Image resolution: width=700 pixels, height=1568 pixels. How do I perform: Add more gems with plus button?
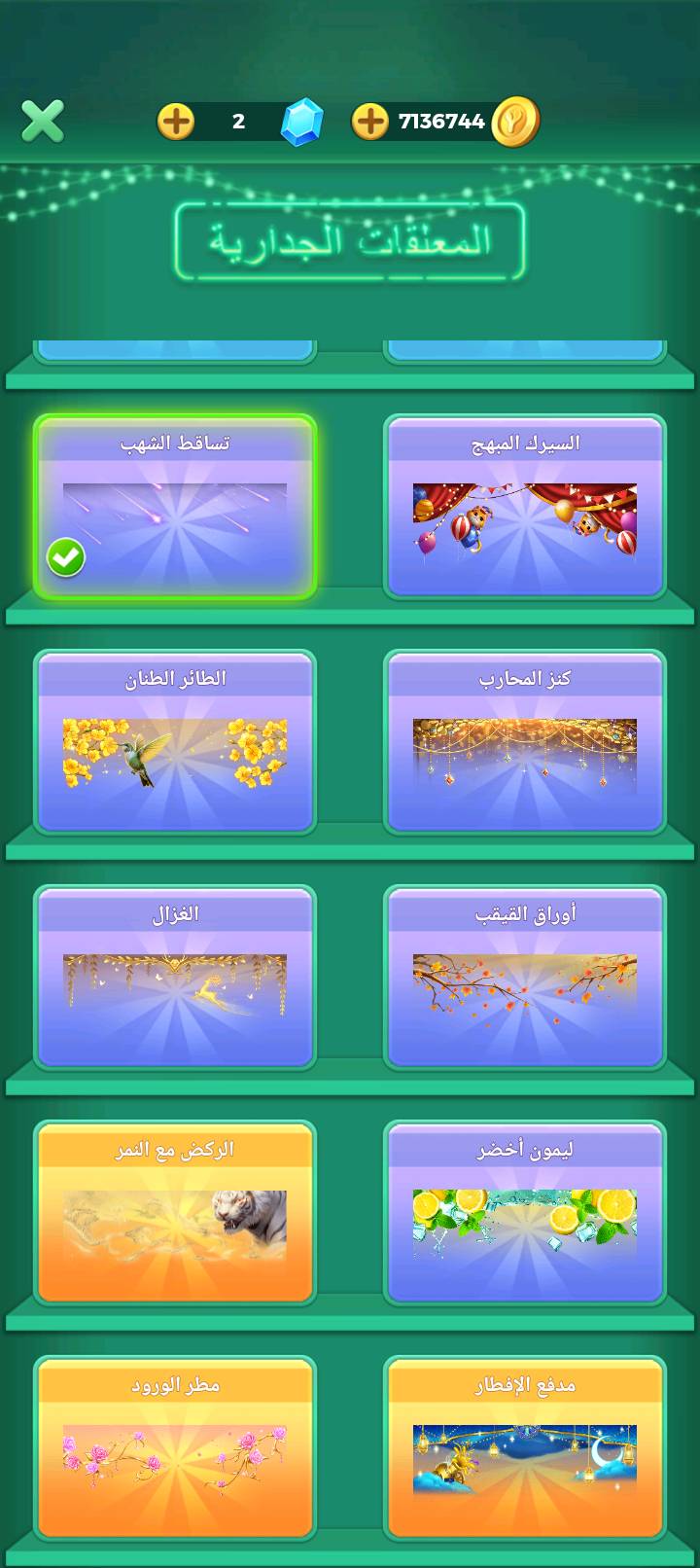(176, 122)
